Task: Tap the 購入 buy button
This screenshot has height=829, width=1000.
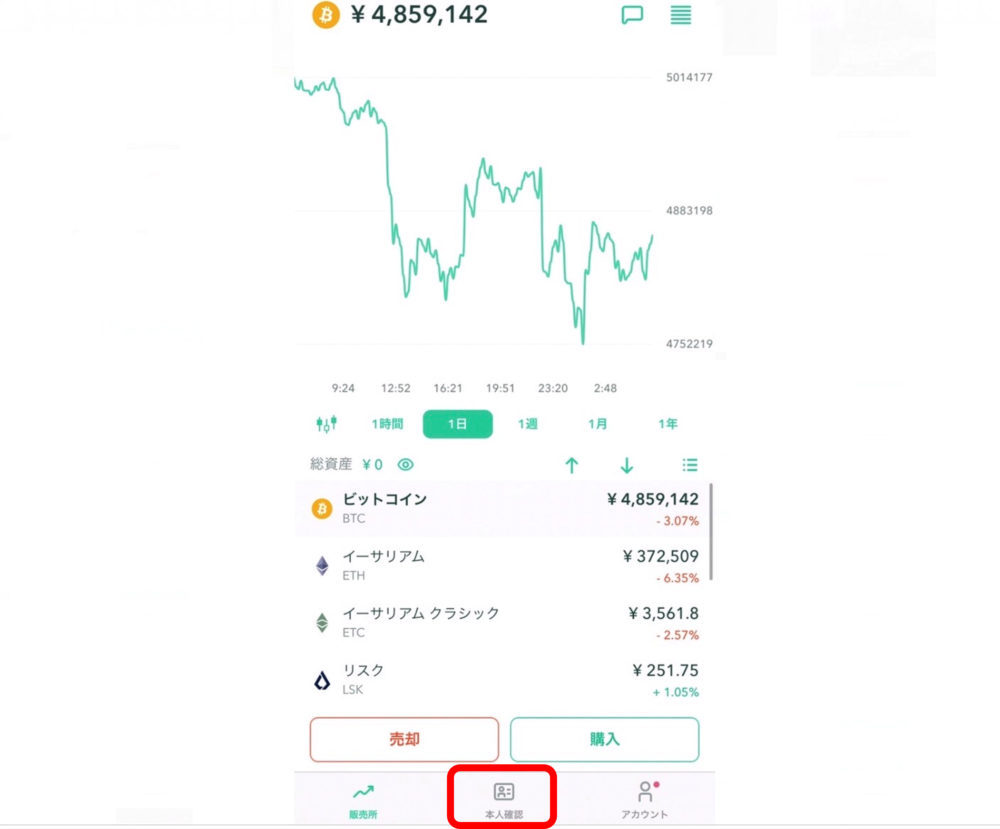Action: pos(604,740)
